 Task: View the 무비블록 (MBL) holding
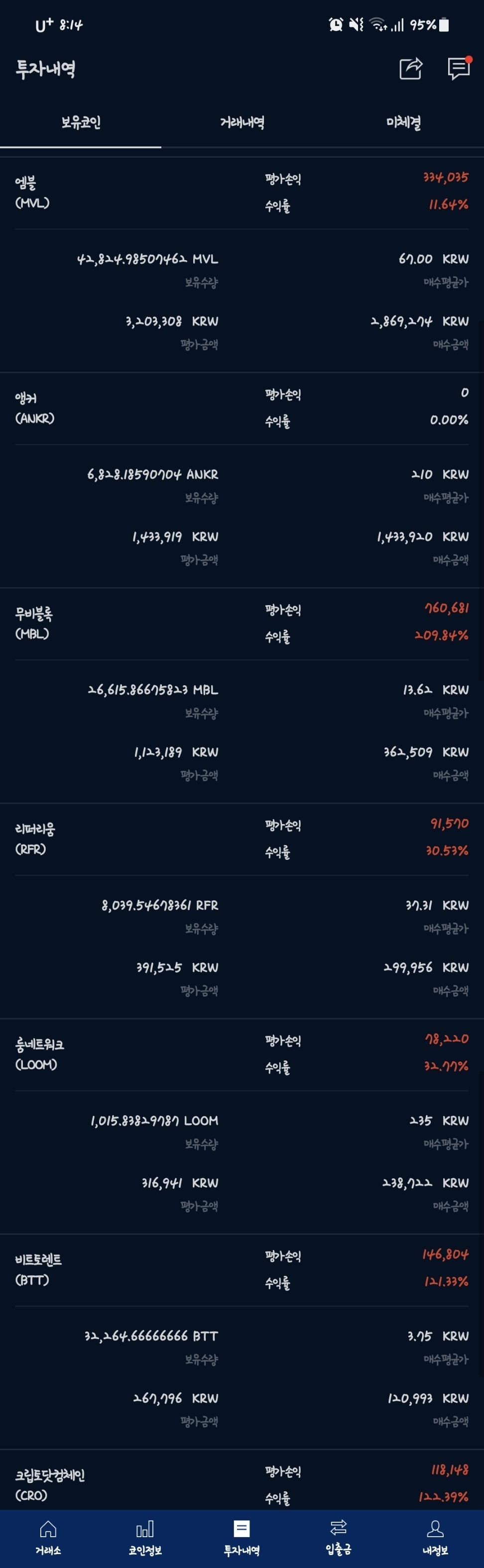click(x=33, y=624)
